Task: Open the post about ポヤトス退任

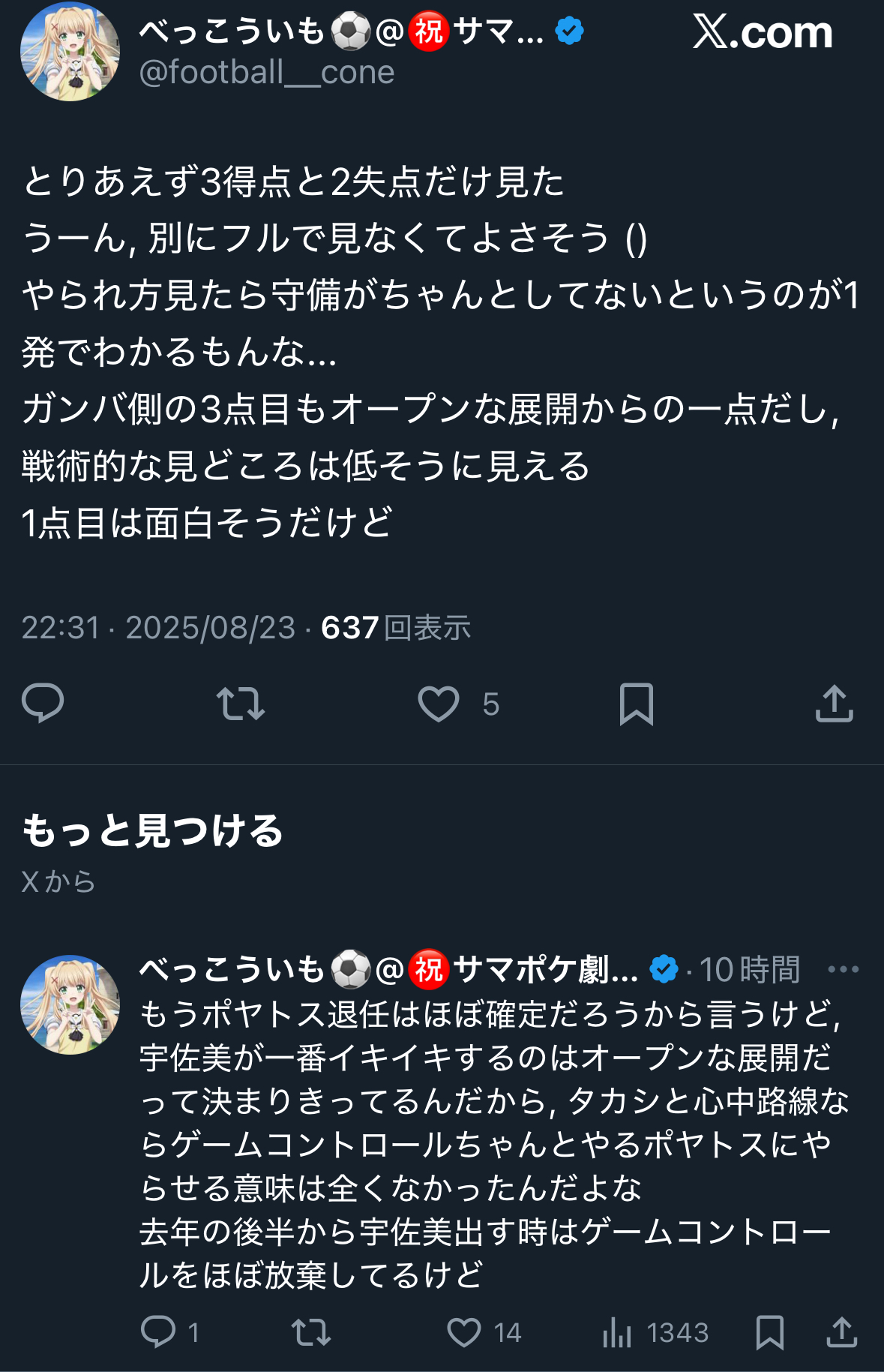Action: point(495,1144)
